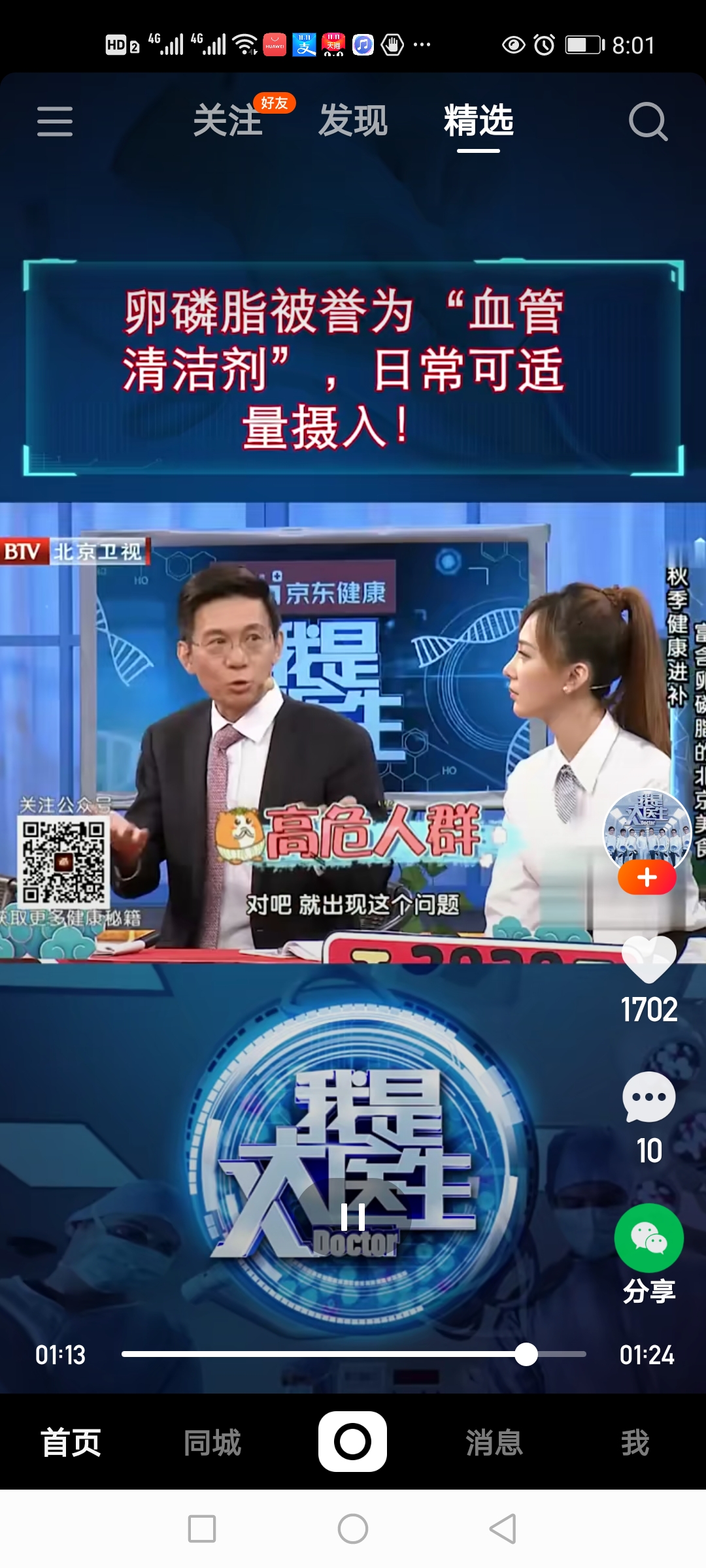Tap the video progress bar
This screenshot has width=706, height=1568.
click(353, 1354)
